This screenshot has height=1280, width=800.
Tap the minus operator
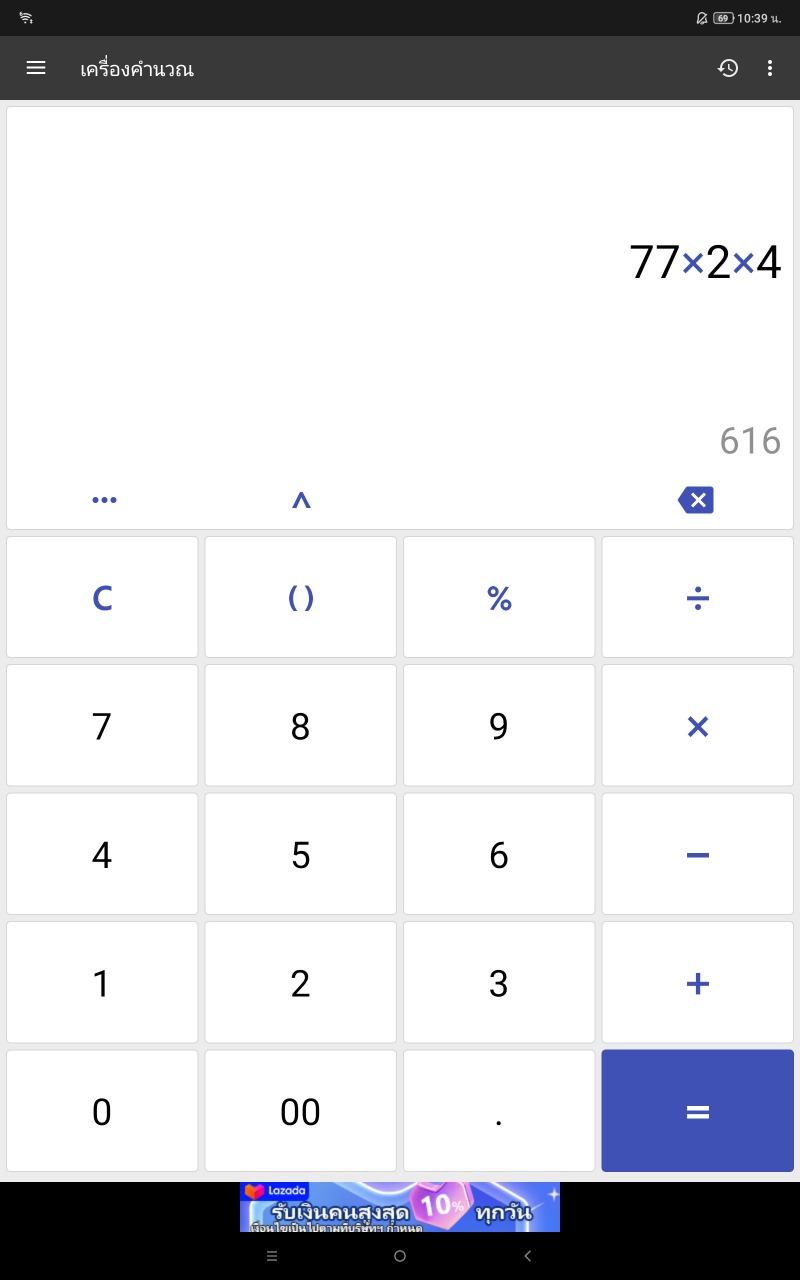tap(697, 854)
